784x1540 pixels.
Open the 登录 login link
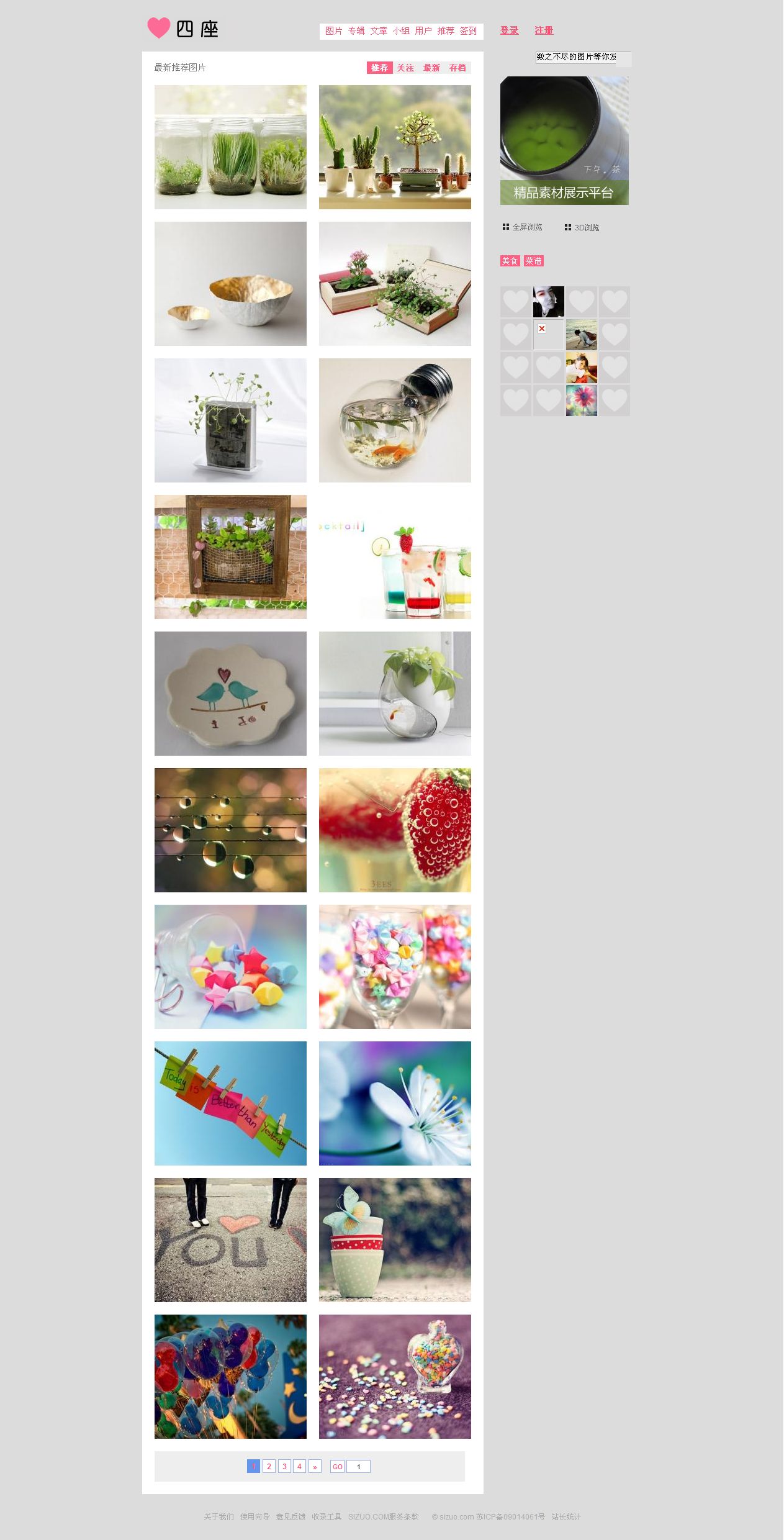point(509,30)
